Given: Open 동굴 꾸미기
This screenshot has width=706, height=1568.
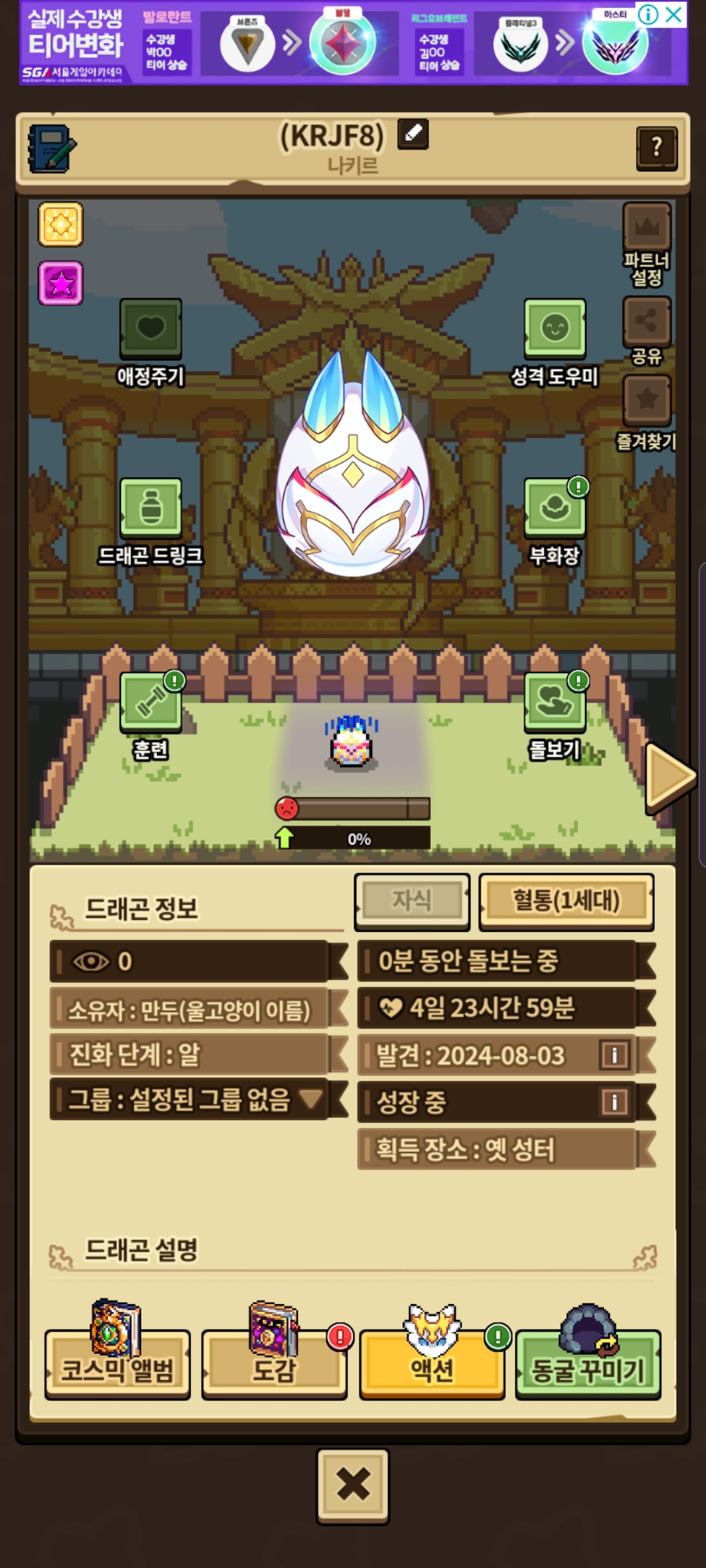Looking at the screenshot, I should [588, 1364].
